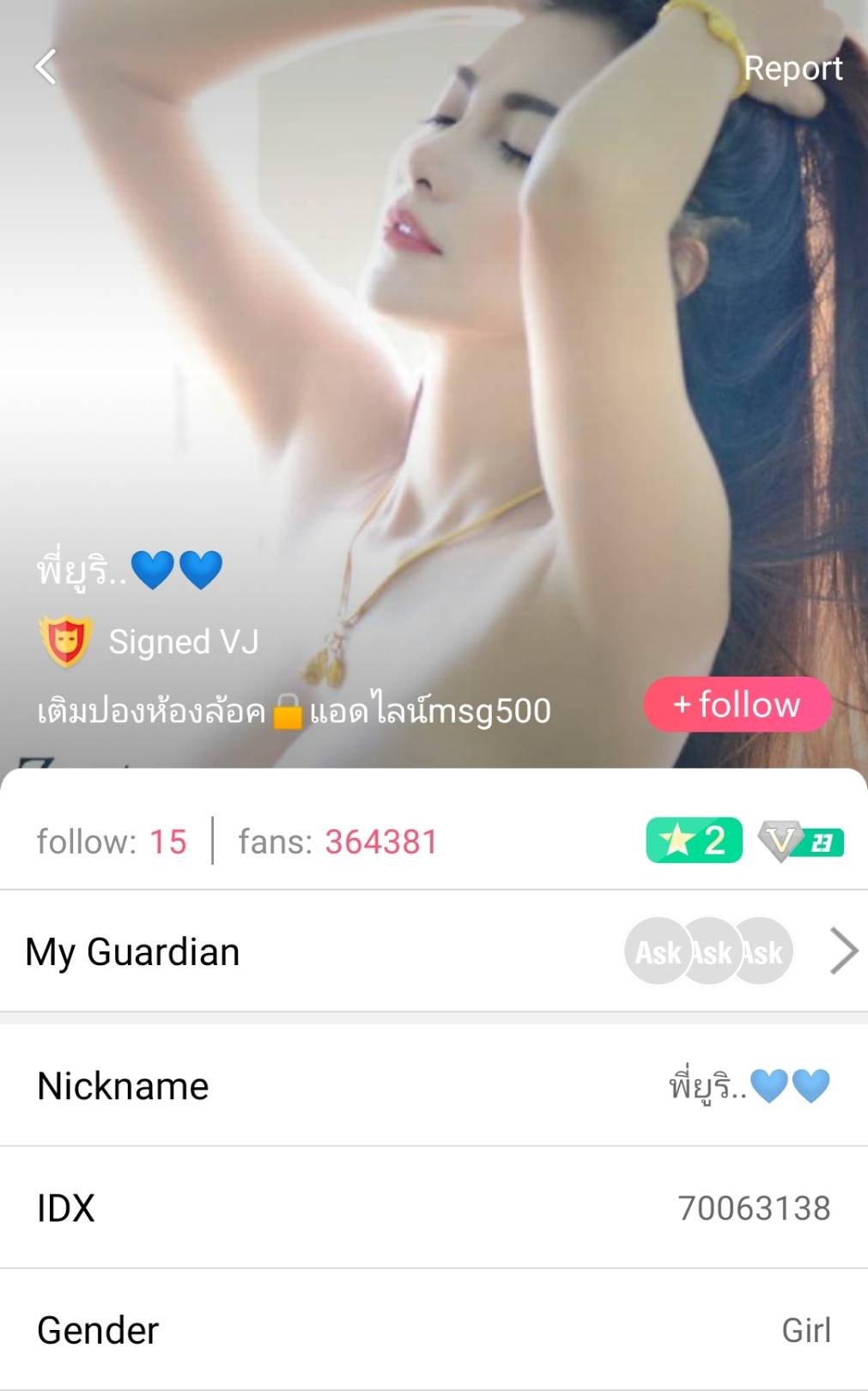Open the My Guardian list
Image resolution: width=868 pixels, height=1391 pixels.
(434, 951)
